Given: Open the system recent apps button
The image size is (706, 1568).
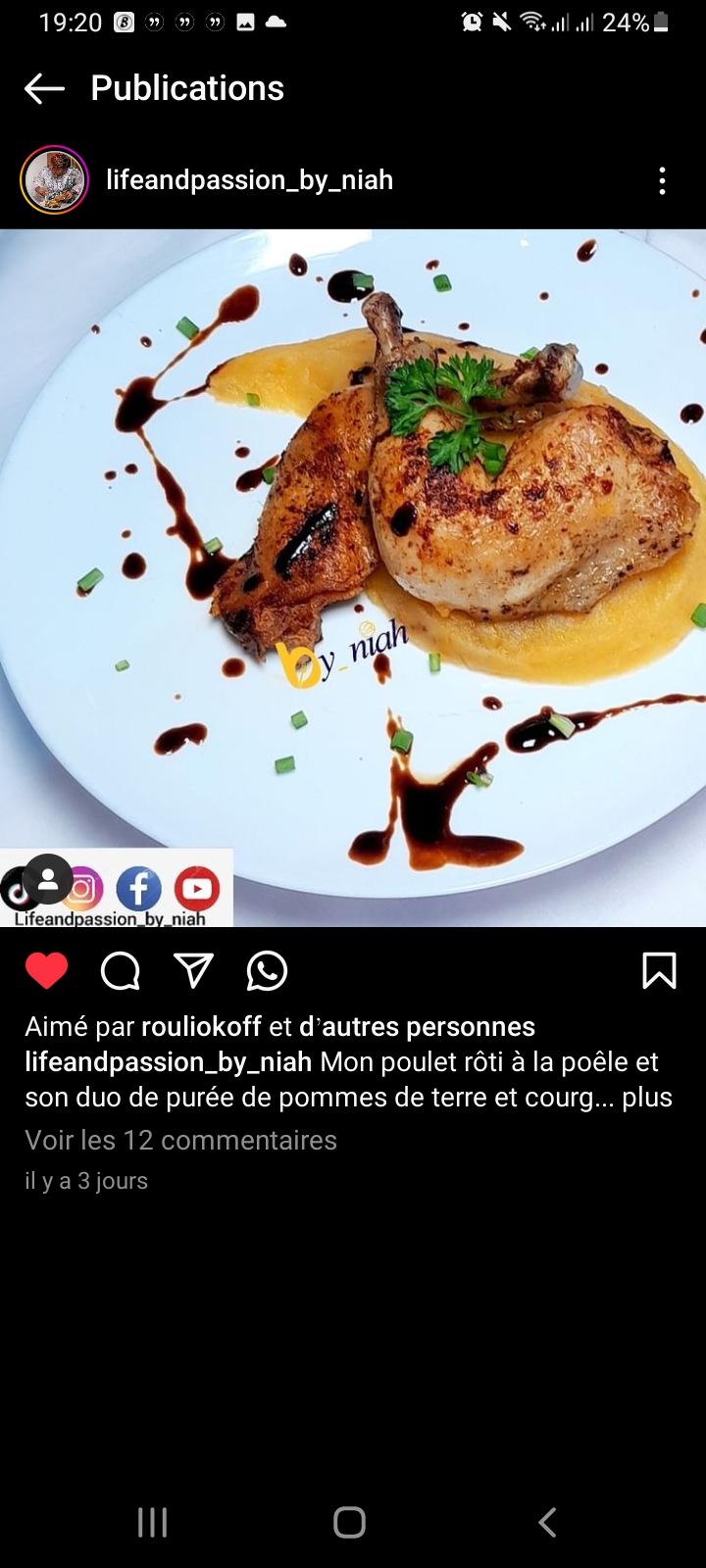Looking at the screenshot, I should click(x=153, y=1522).
